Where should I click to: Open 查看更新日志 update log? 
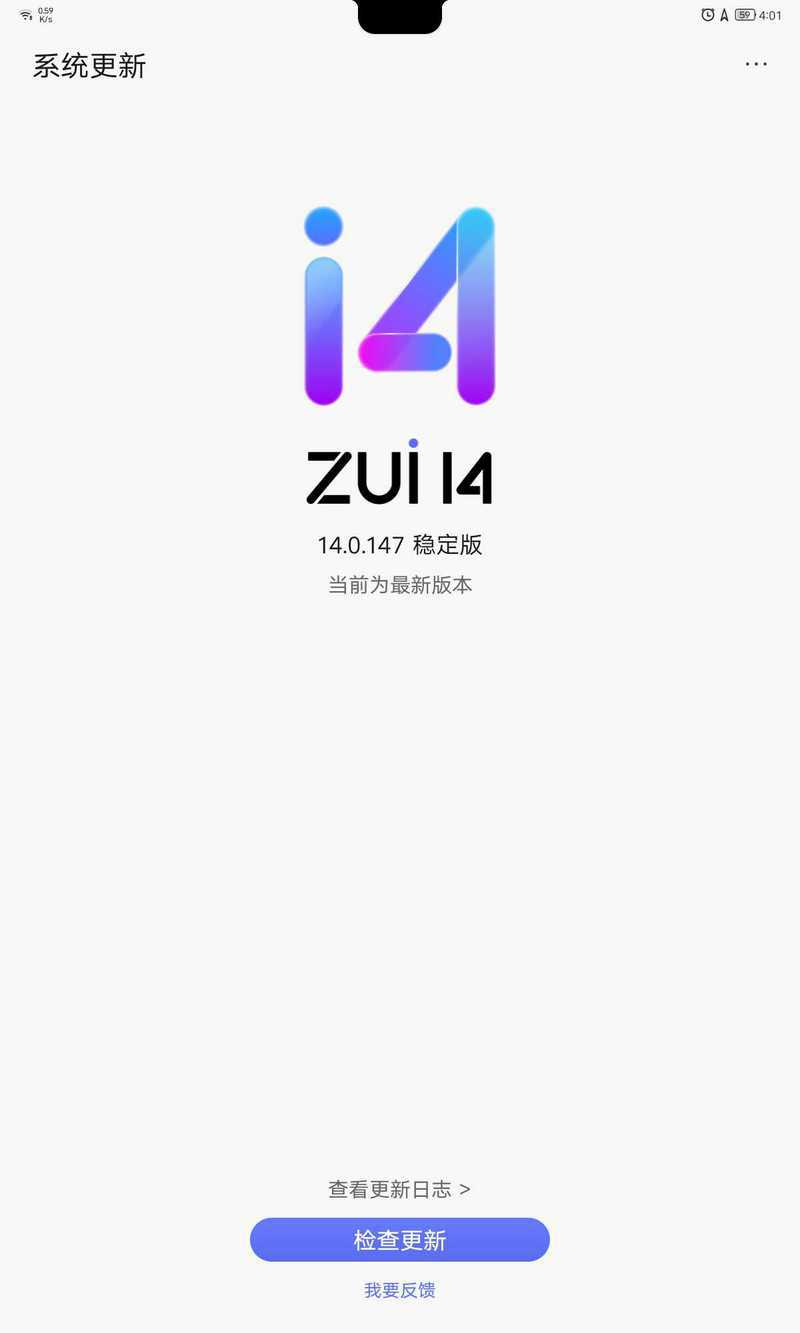(399, 1189)
